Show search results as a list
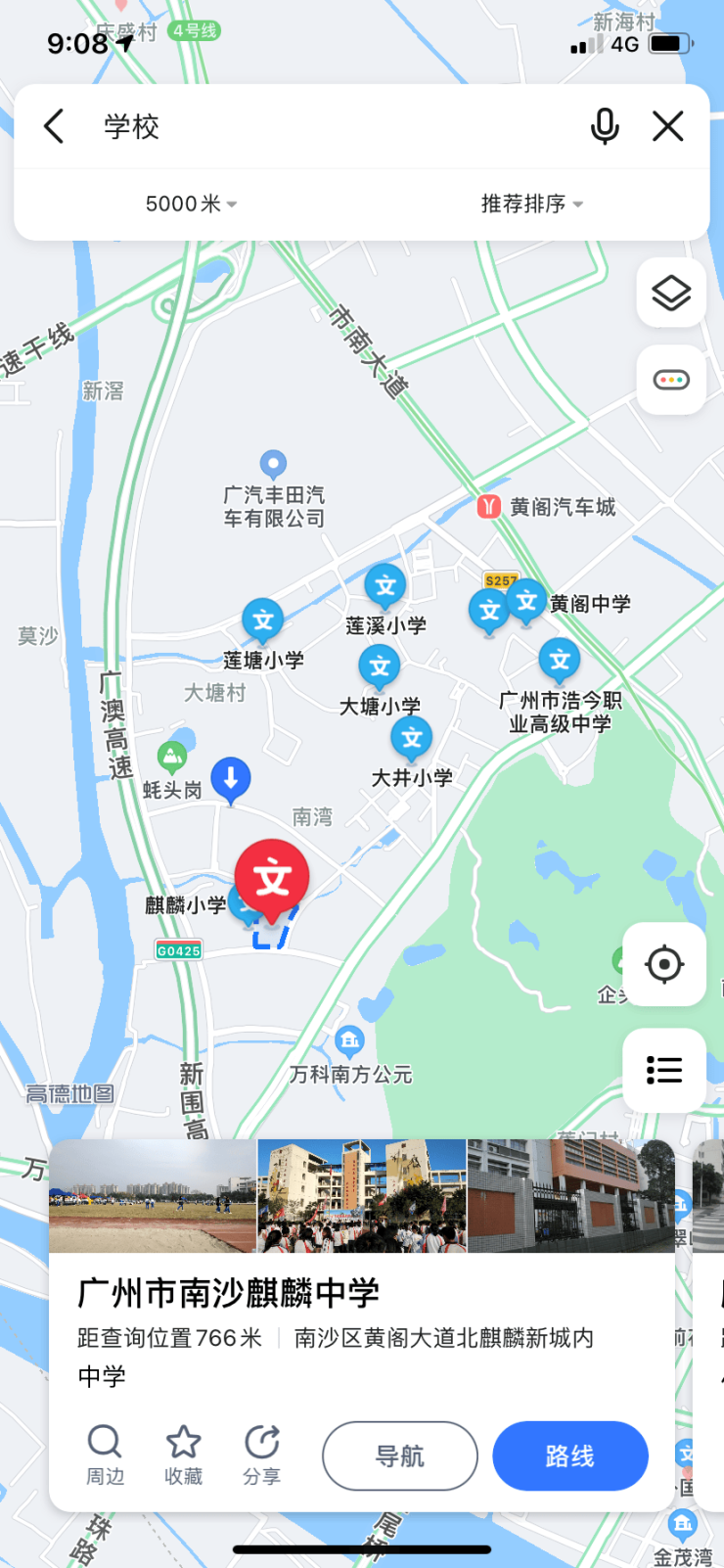This screenshot has width=724, height=1568. 664,1070
